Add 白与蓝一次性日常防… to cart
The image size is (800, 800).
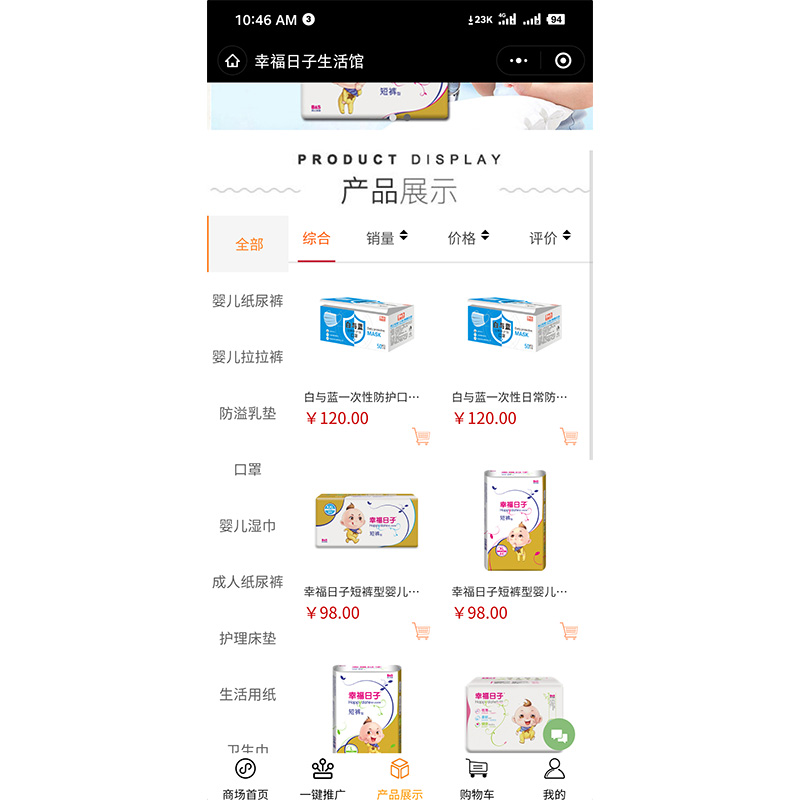[568, 436]
